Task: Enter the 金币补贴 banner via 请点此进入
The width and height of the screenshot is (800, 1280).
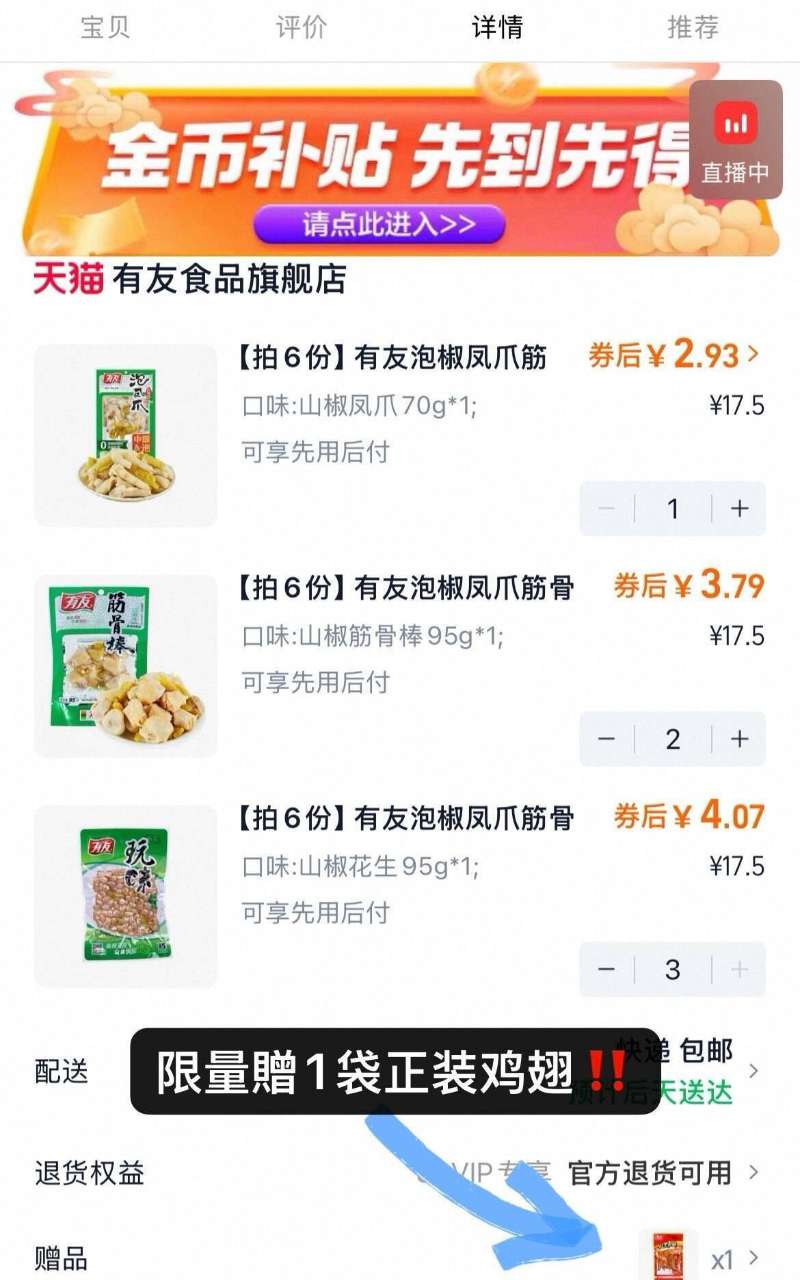Action: [x=378, y=224]
